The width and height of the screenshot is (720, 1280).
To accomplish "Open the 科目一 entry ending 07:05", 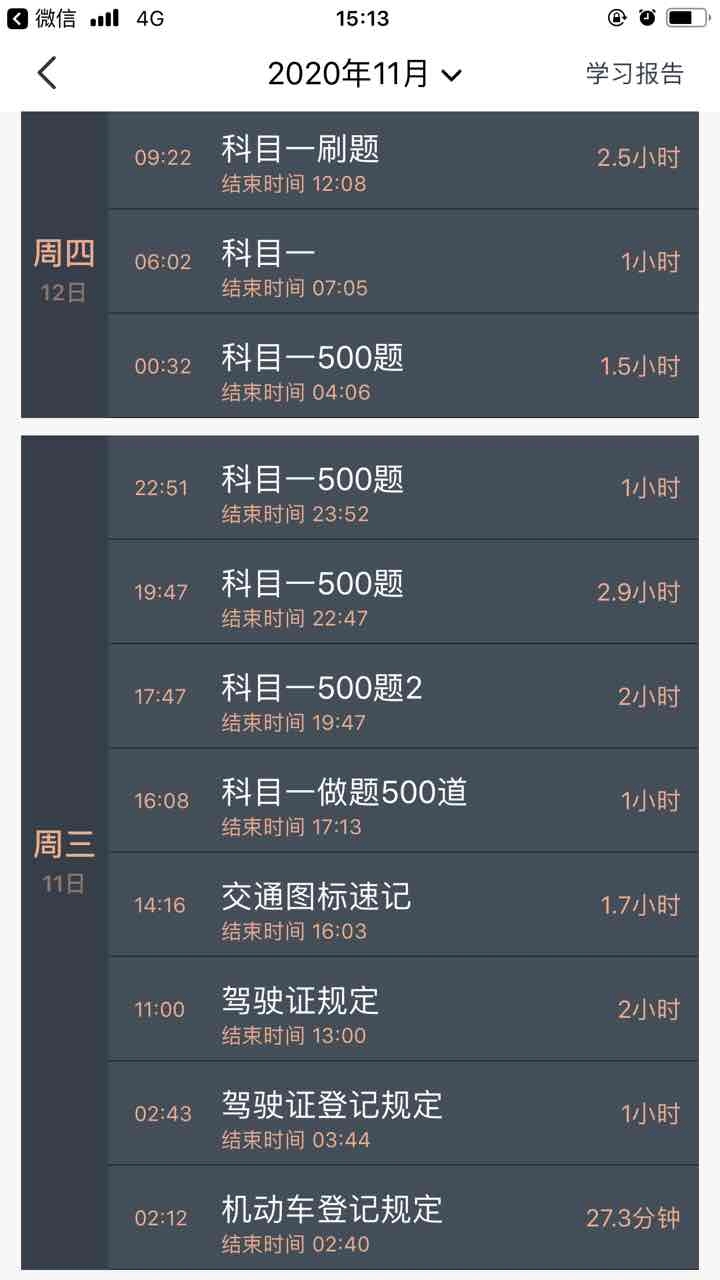I will point(403,261).
